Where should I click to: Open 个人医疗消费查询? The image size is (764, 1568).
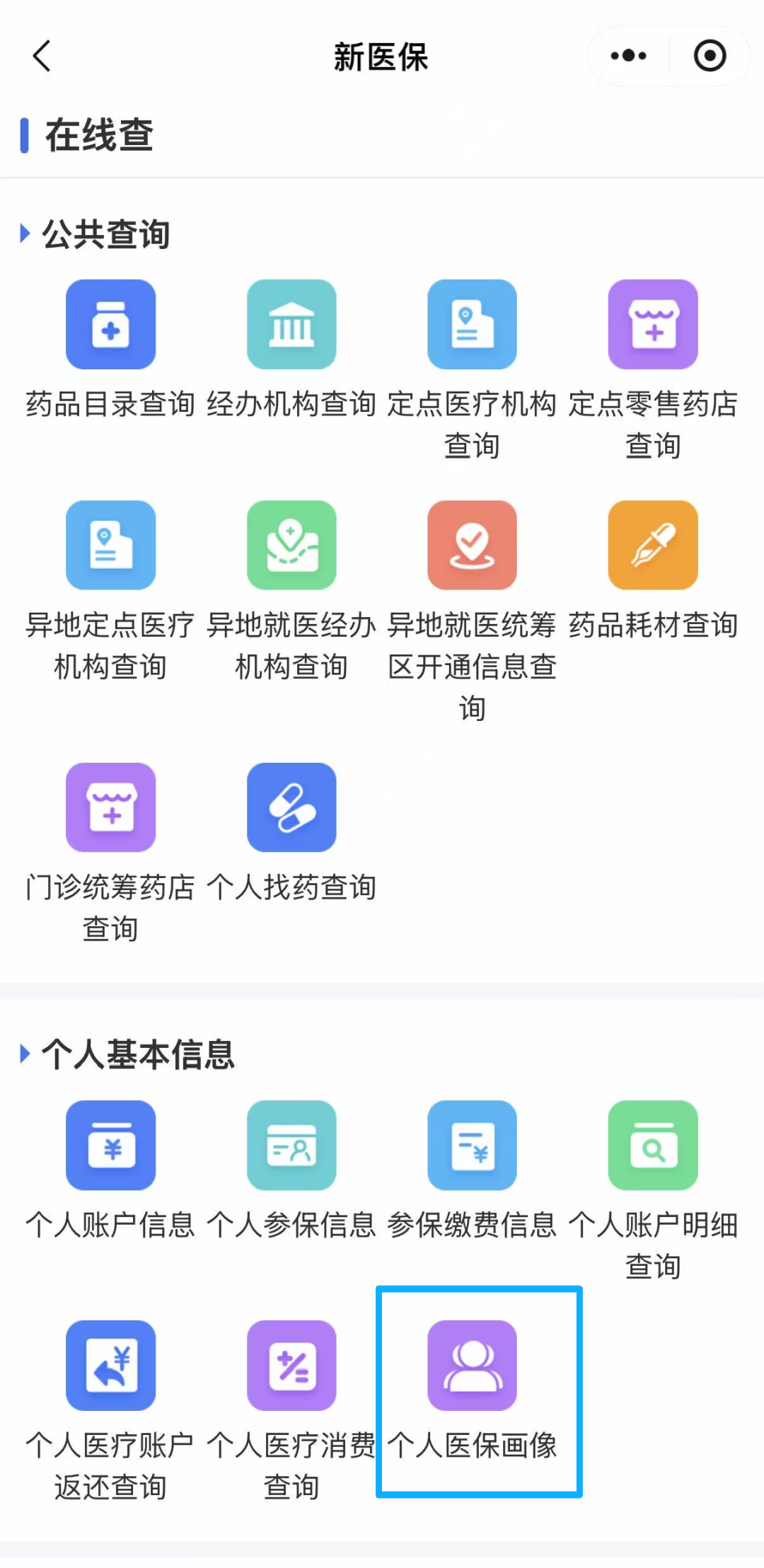(x=291, y=1366)
